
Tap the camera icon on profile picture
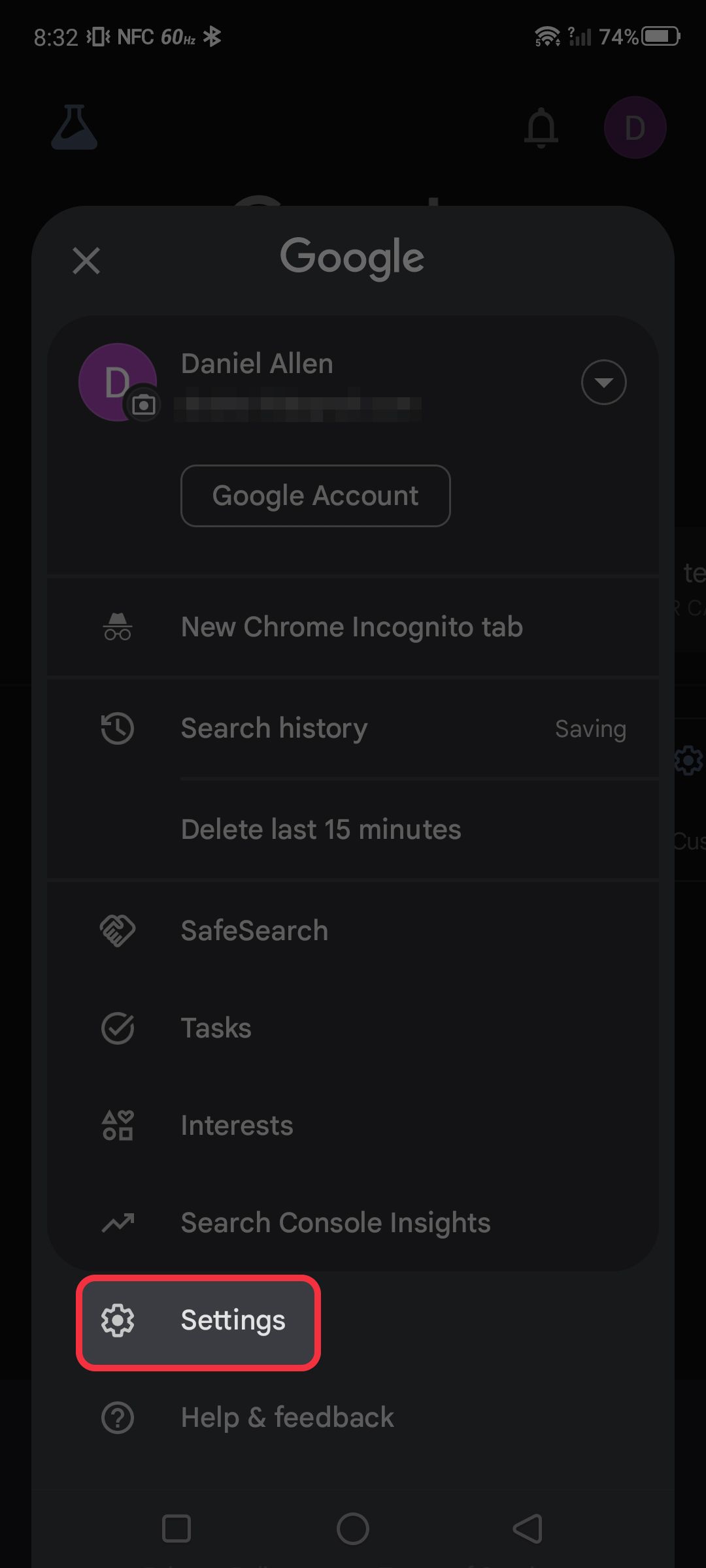click(x=144, y=405)
